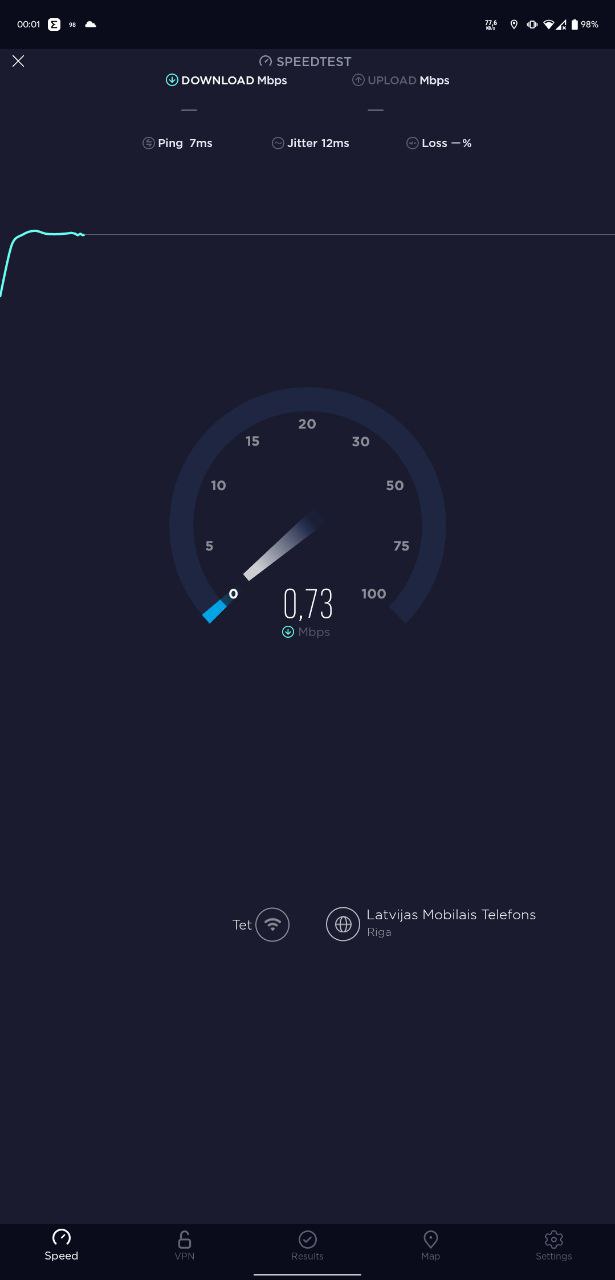Image resolution: width=615 pixels, height=1280 pixels.
Task: Tap the Tet Wi-Fi connection icon
Action: 272,924
